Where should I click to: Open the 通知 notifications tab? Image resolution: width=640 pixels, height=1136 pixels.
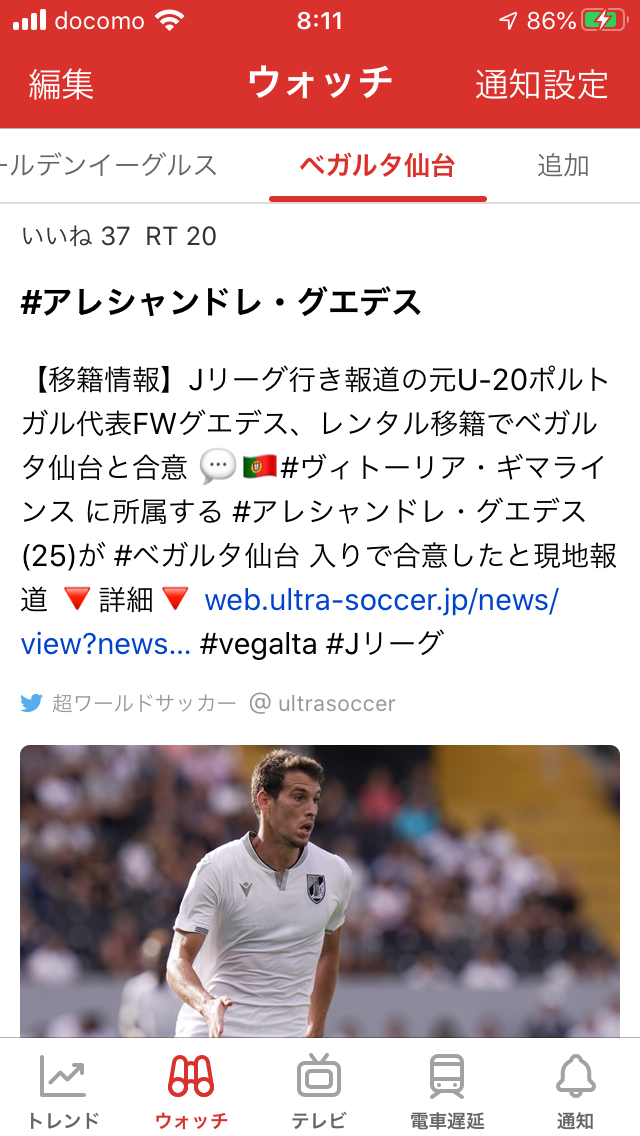tap(575, 1091)
